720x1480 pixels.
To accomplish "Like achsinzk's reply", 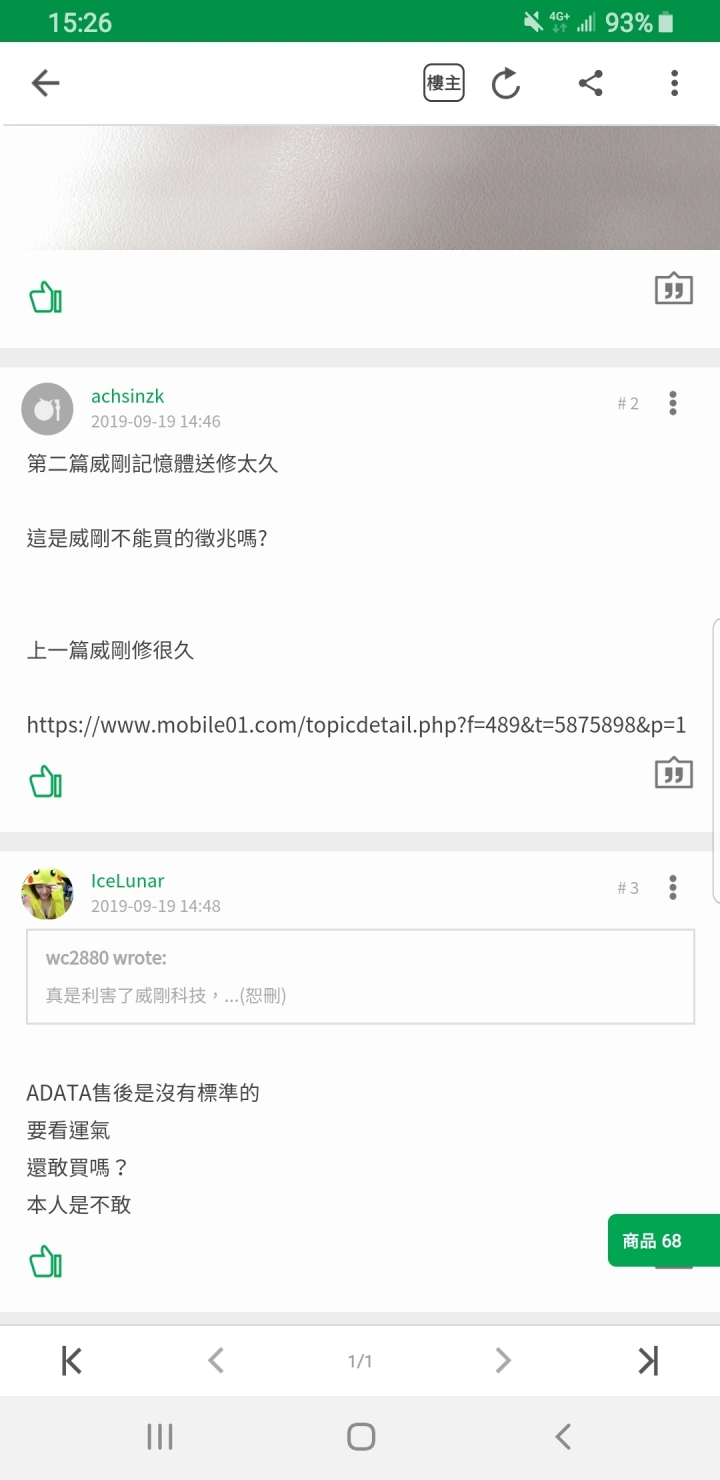I will (45, 781).
